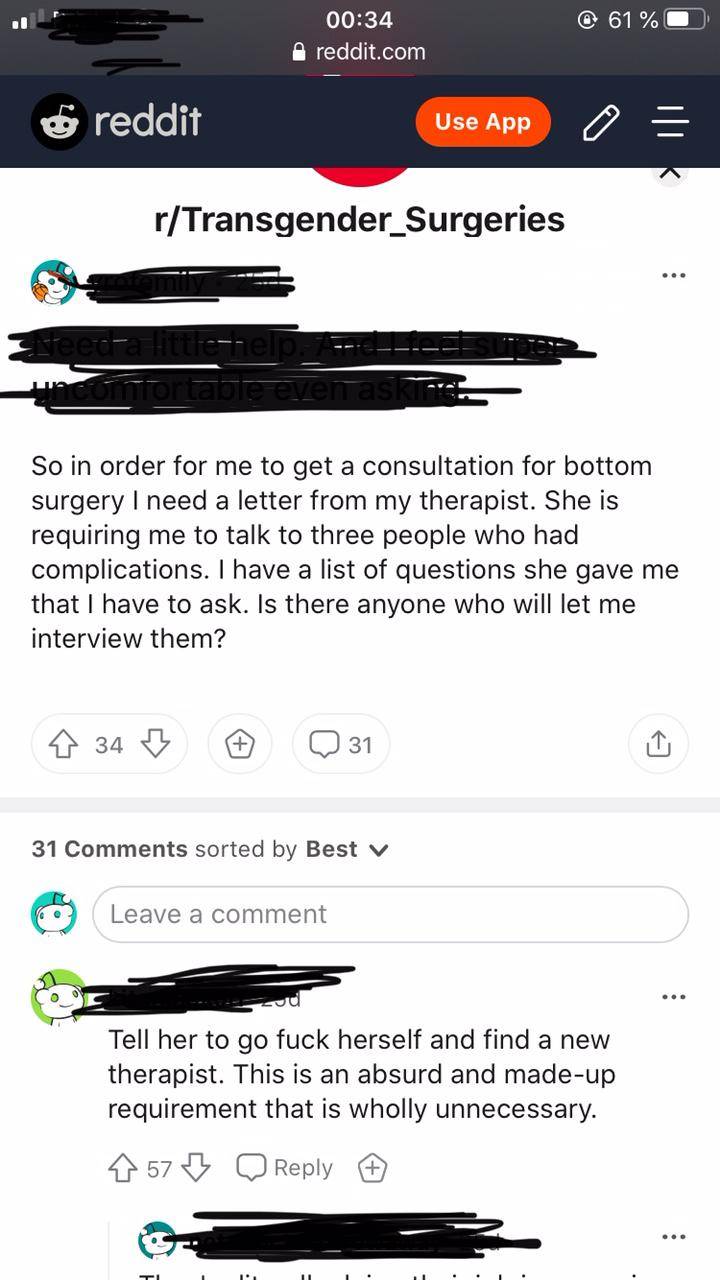Click the comment bubble showing 31
Image resolution: width=720 pixels, height=1280 pixels.
(x=340, y=744)
